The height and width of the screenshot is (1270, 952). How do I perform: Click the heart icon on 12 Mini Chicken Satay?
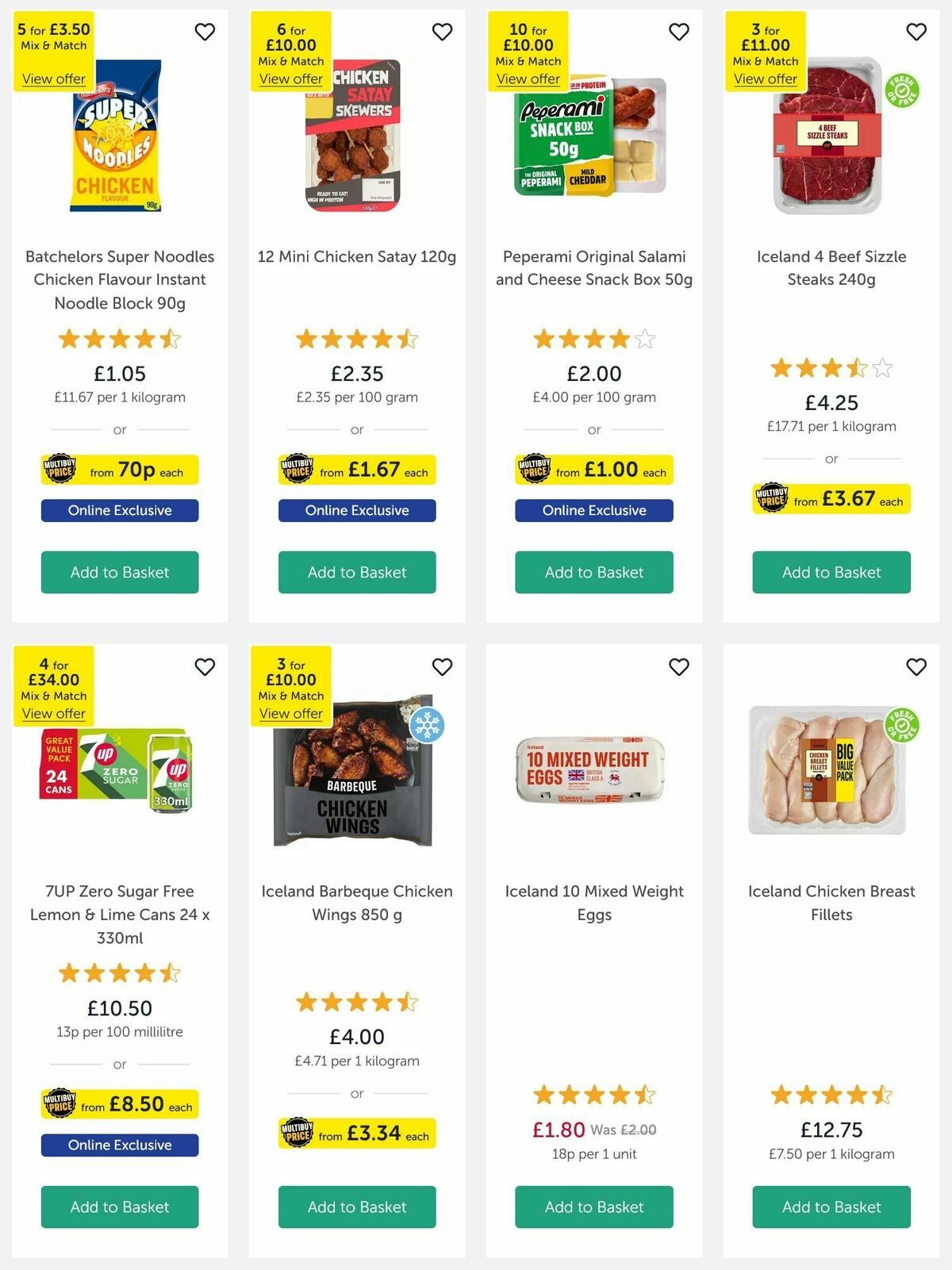(x=442, y=32)
